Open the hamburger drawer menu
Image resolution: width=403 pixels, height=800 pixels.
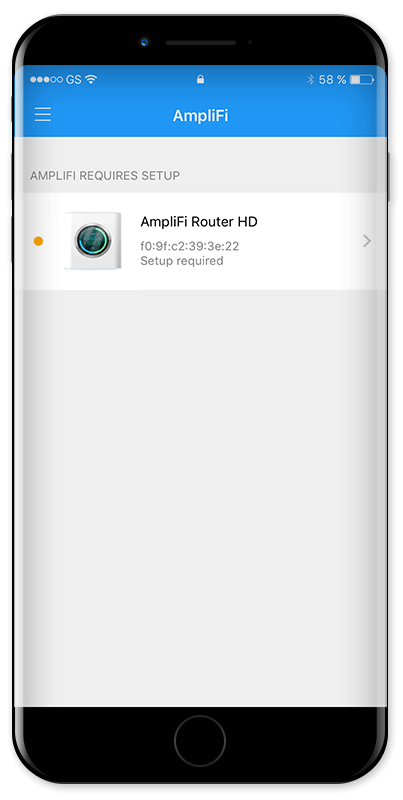(43, 114)
